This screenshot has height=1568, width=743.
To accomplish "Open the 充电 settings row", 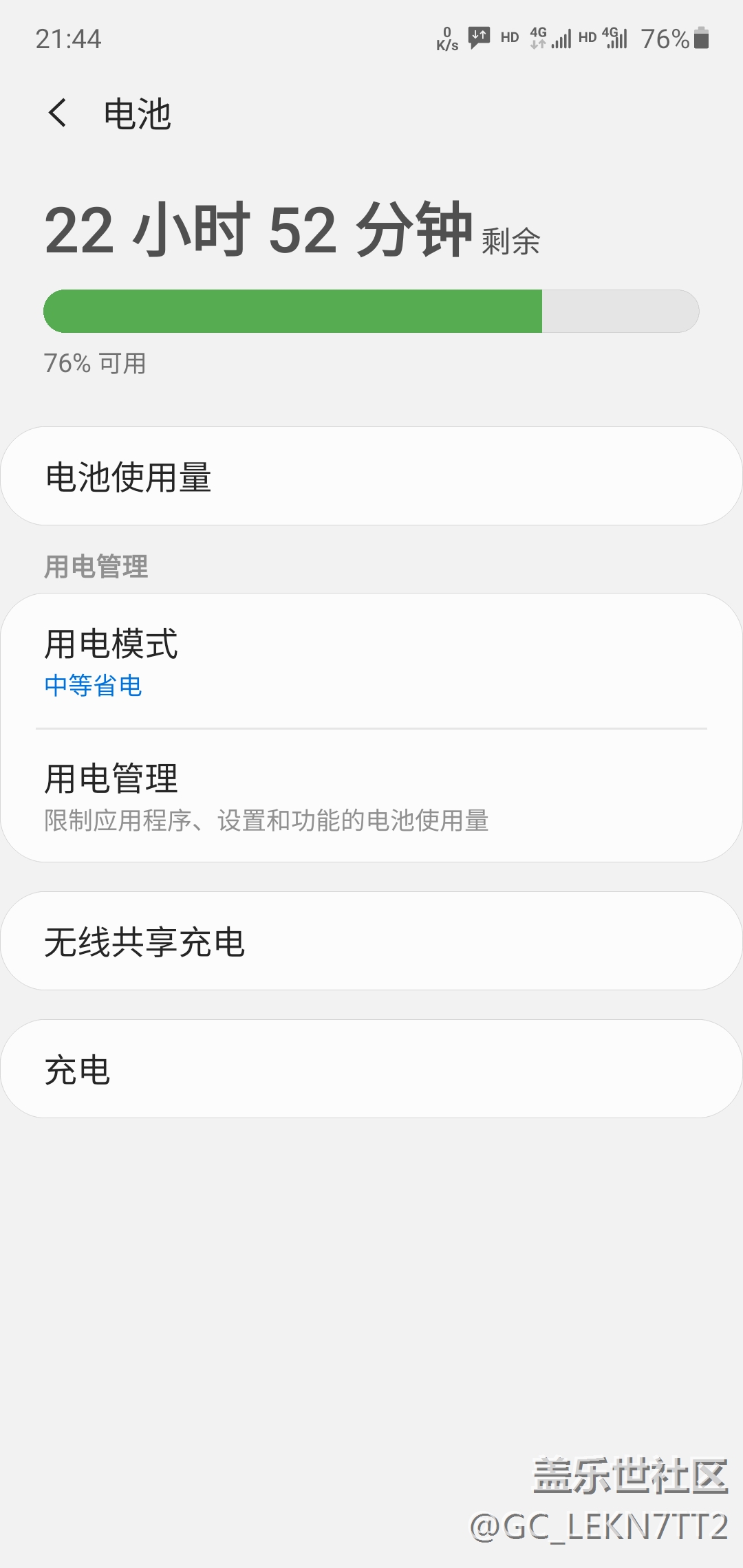I will [x=371, y=1069].
